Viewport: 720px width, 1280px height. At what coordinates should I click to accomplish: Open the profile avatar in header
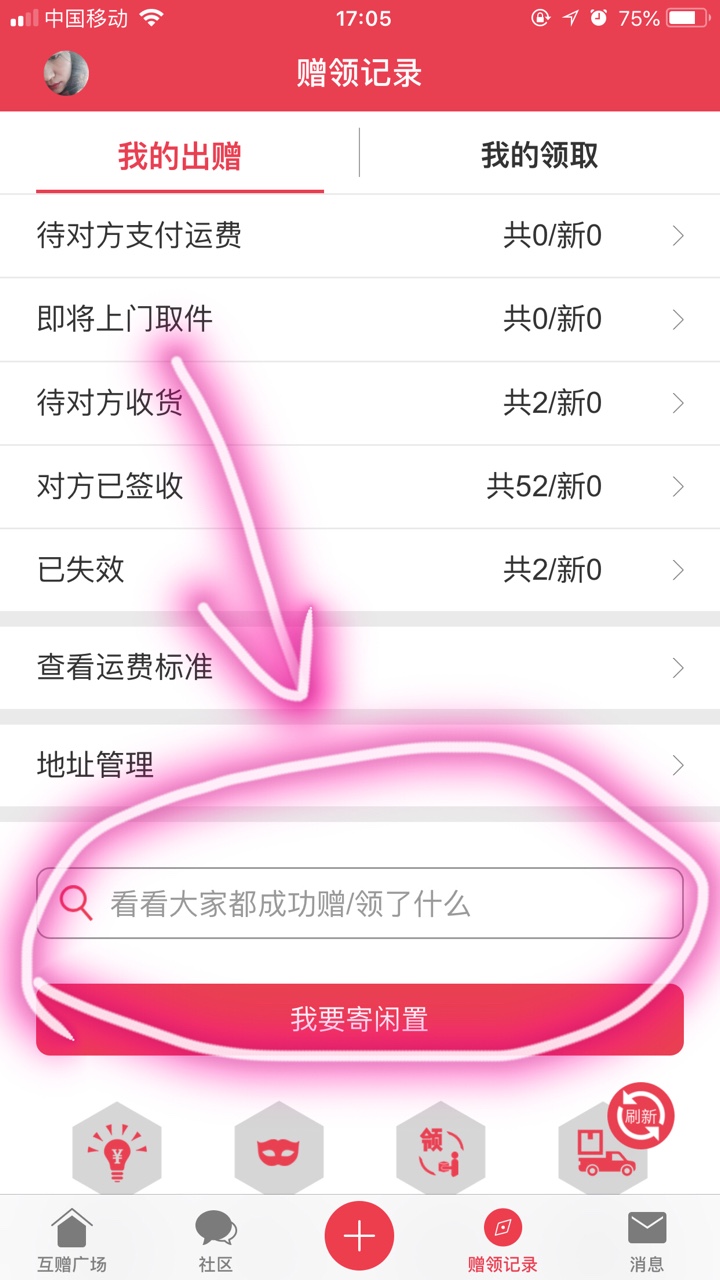tap(66, 73)
